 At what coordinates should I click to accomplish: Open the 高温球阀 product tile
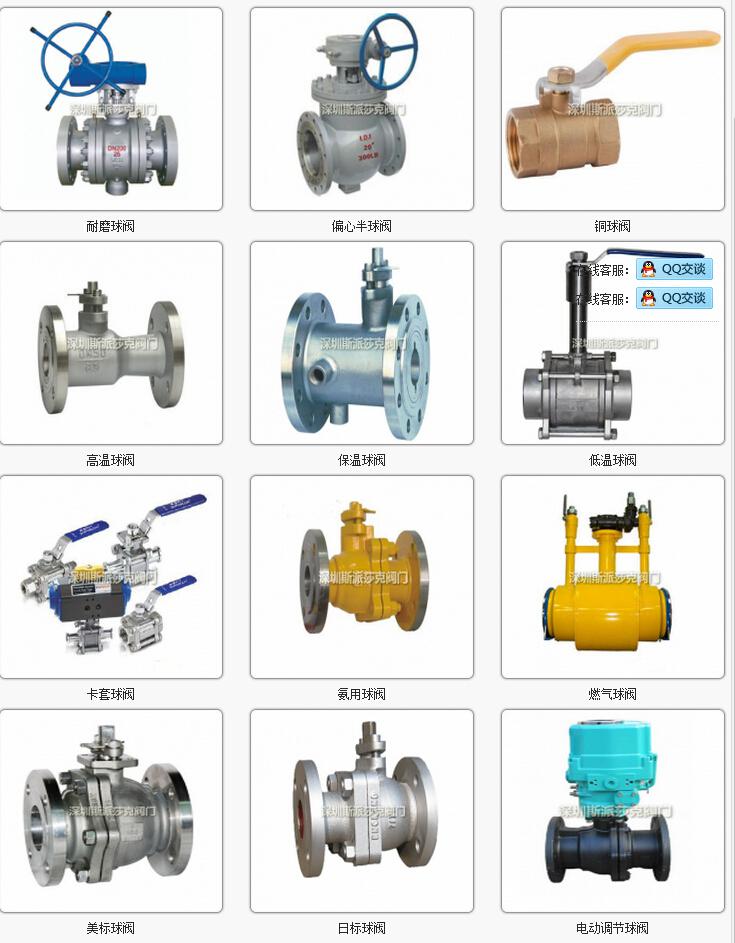111,343
